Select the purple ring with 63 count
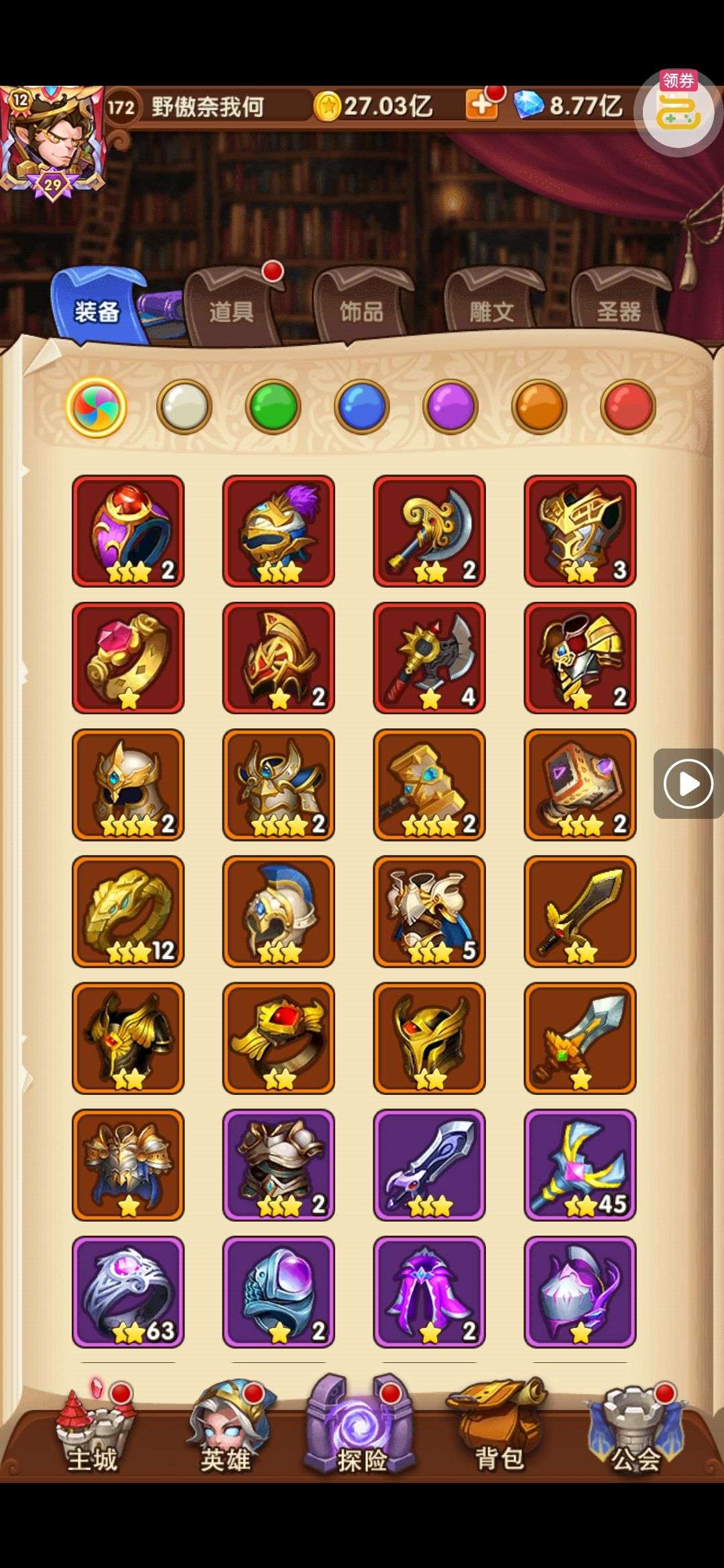The height and width of the screenshot is (1568, 724). 128,1291
